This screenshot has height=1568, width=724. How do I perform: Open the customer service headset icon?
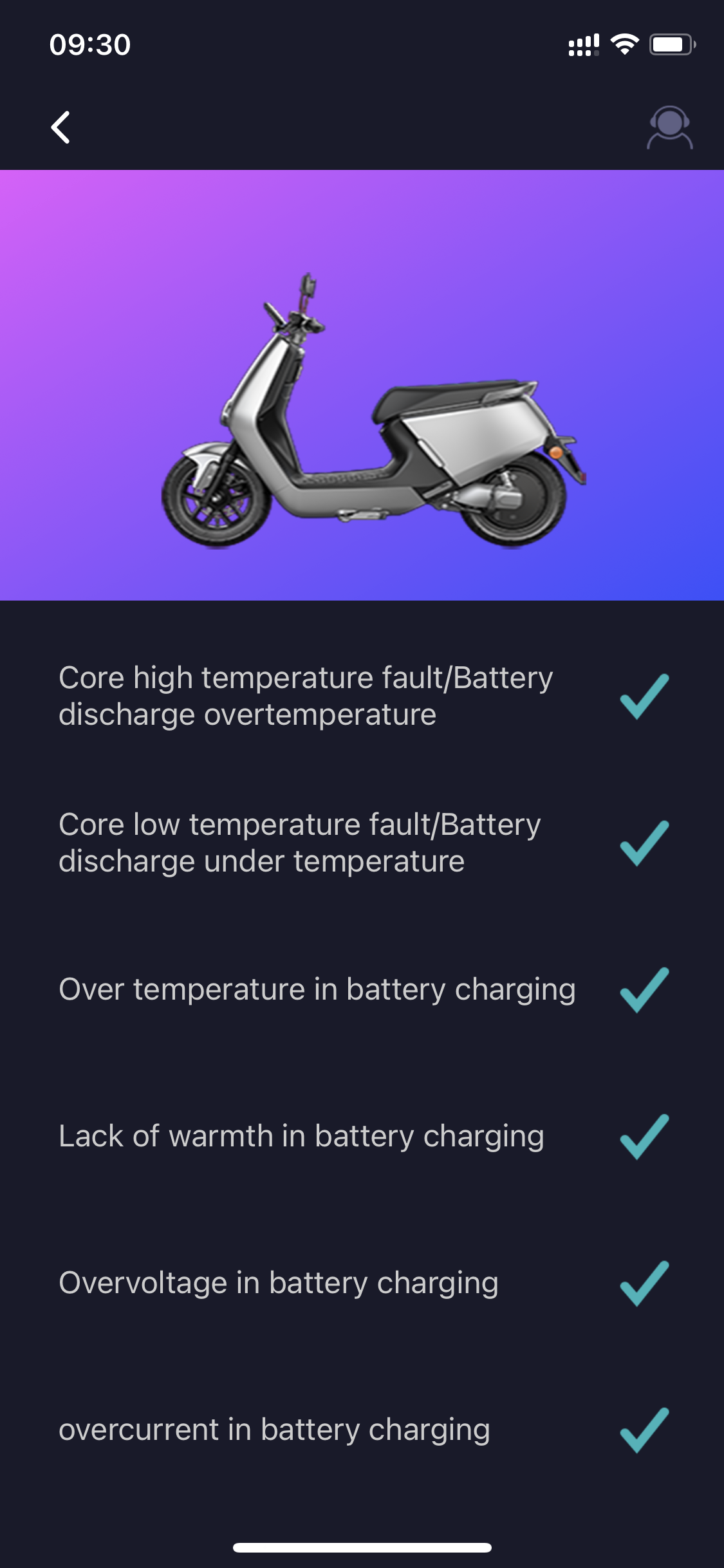click(669, 127)
